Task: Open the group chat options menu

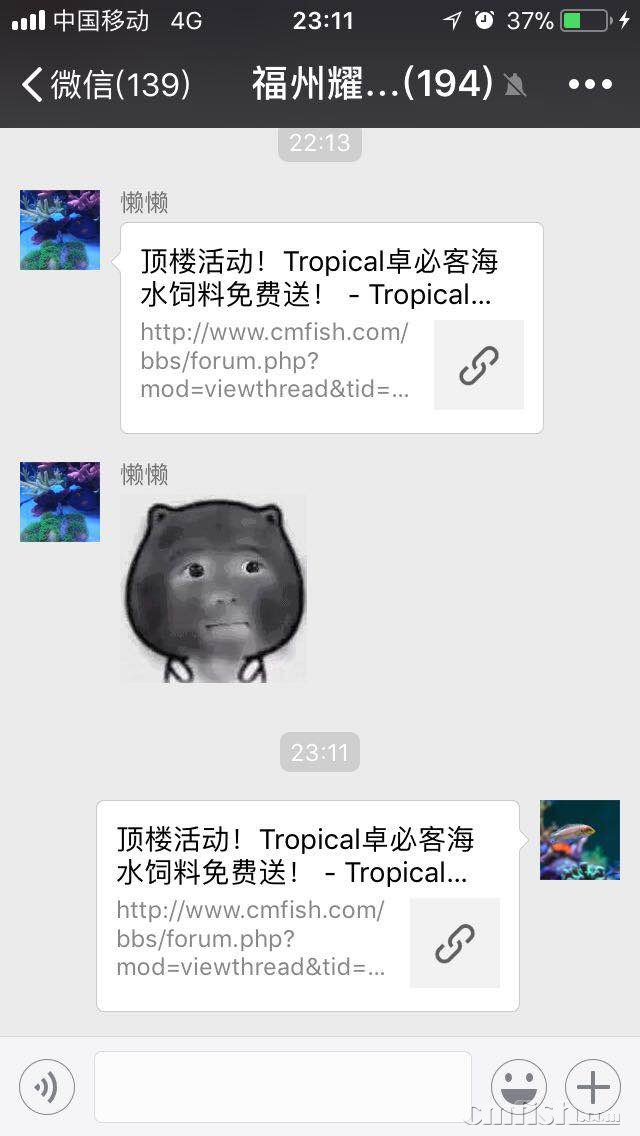Action: click(590, 84)
